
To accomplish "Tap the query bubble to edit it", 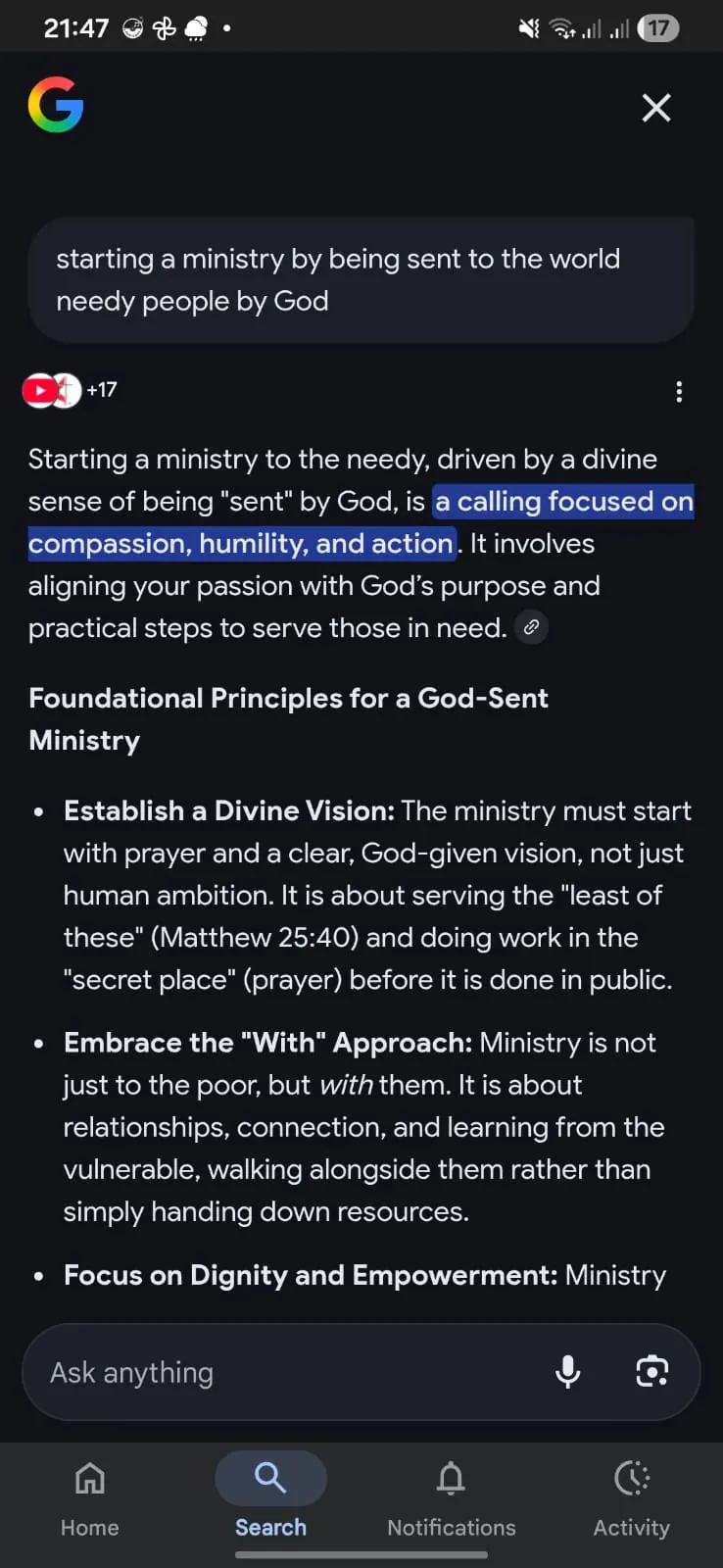I will (x=361, y=280).
